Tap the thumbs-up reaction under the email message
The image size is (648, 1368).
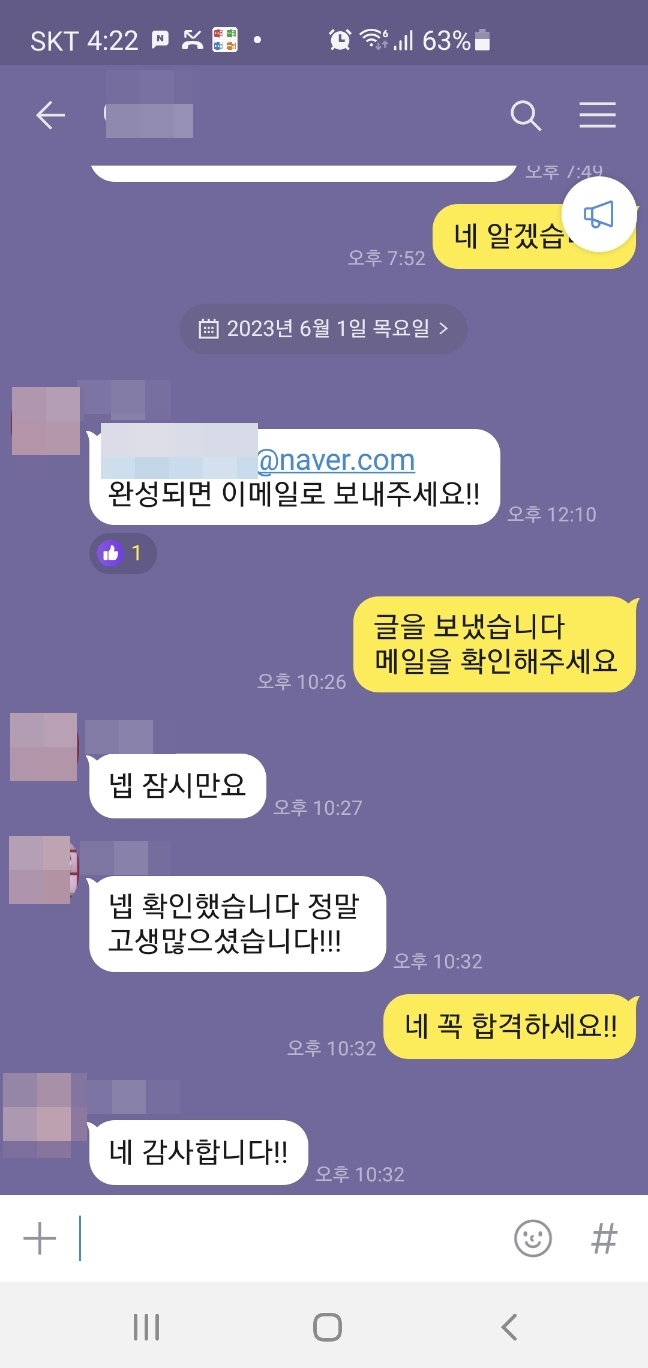point(122,552)
